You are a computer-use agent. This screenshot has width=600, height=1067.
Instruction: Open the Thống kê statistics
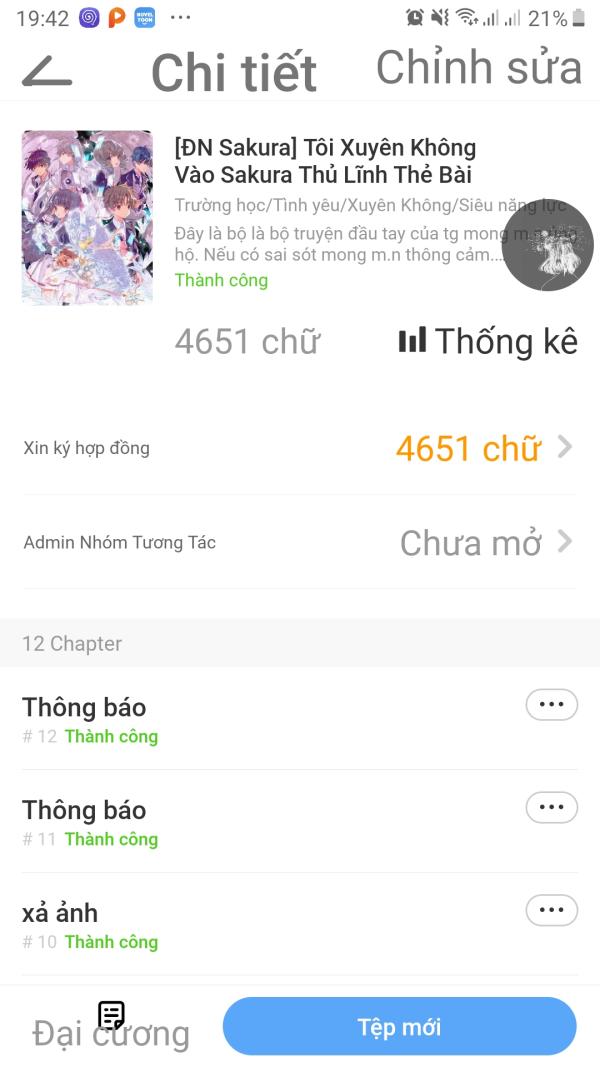(488, 341)
